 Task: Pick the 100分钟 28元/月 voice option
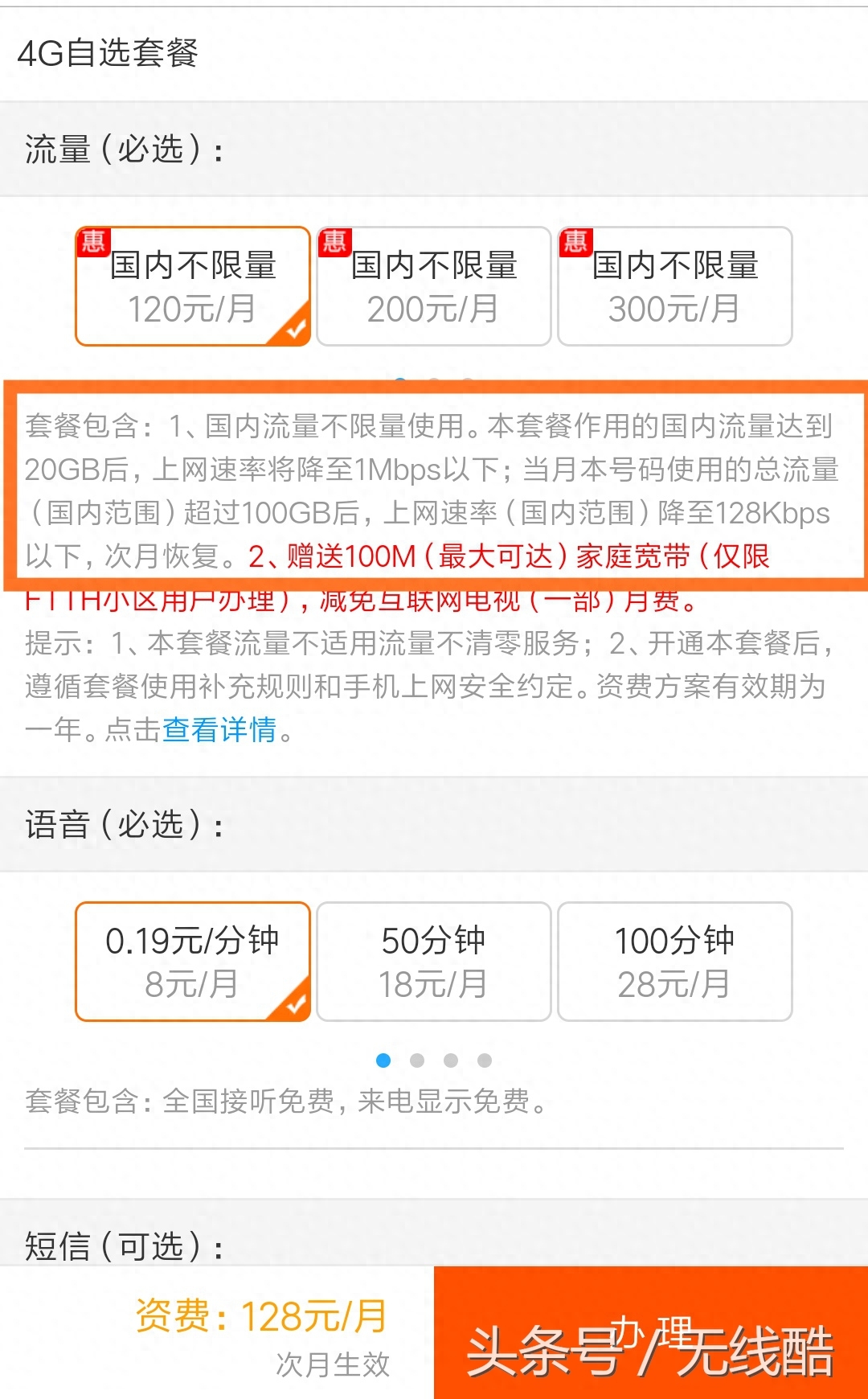[675, 962]
